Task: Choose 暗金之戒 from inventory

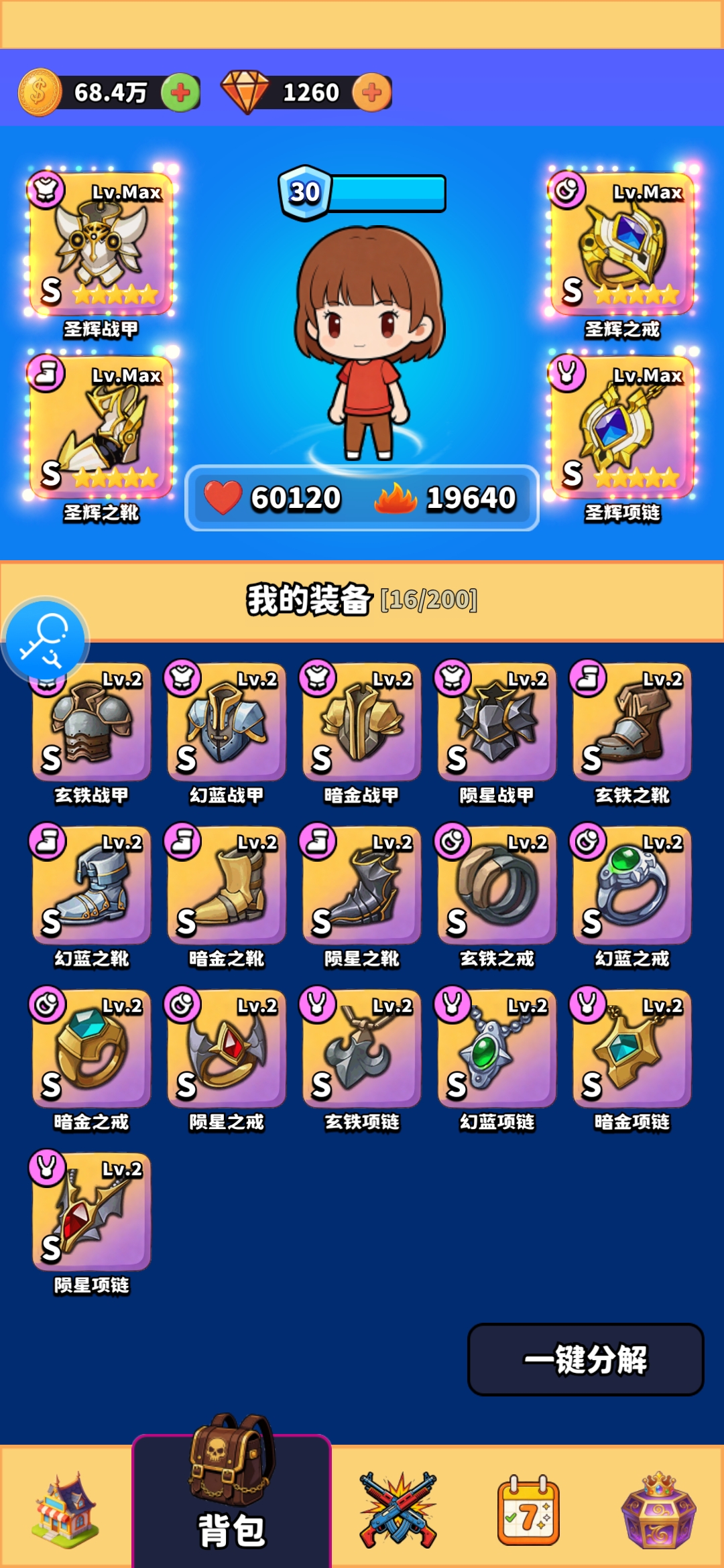Action: click(92, 1049)
